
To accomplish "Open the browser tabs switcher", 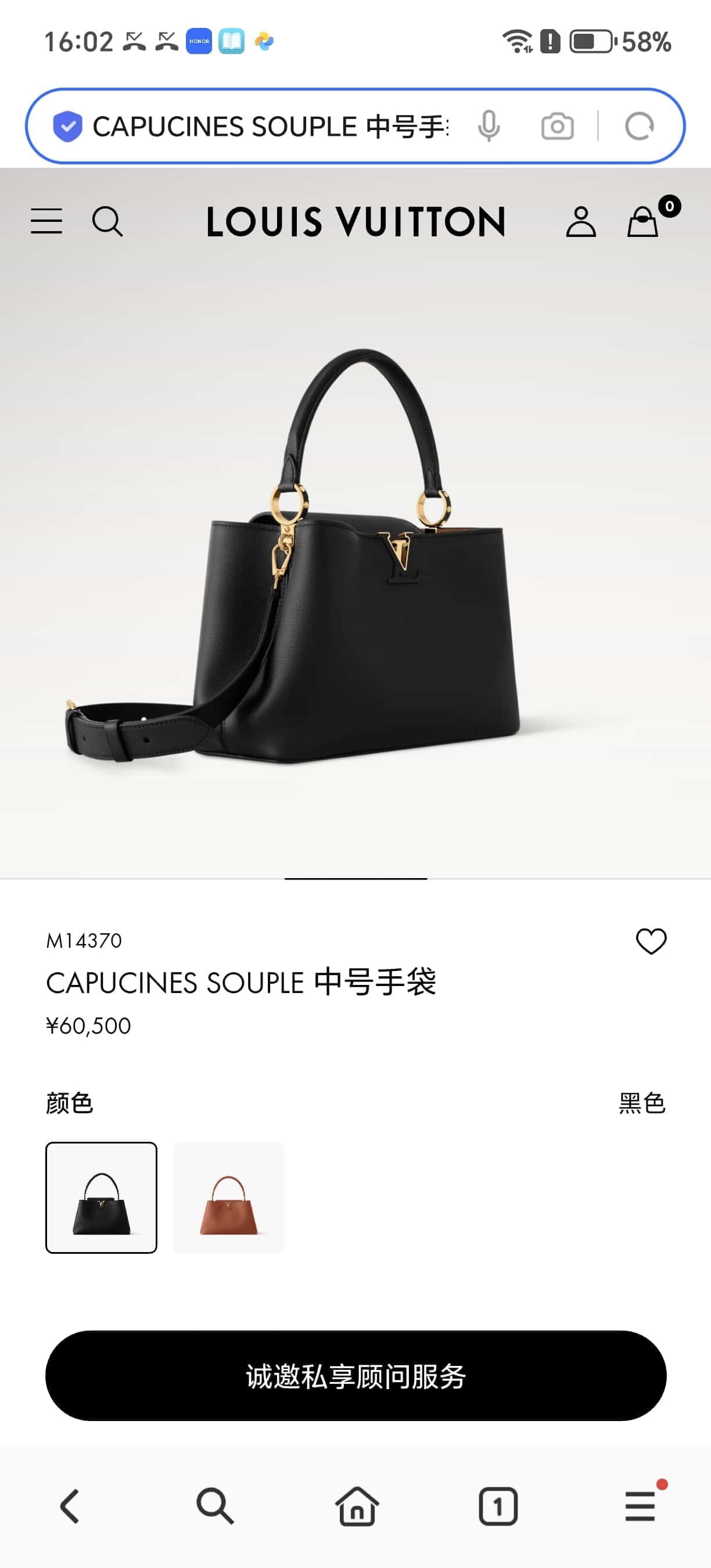I will pyautogui.click(x=498, y=1506).
